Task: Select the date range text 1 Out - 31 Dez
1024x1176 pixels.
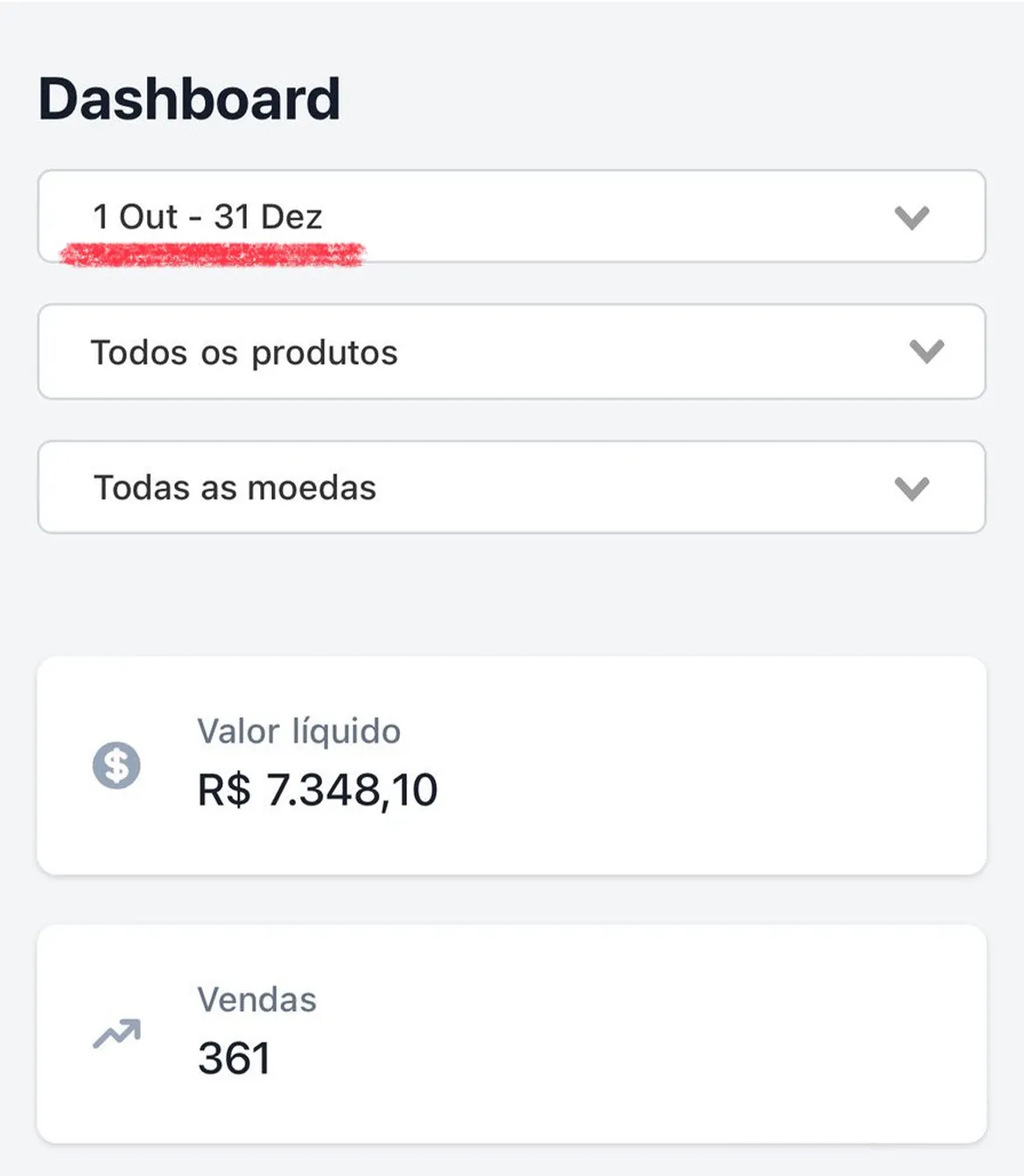Action: (207, 217)
